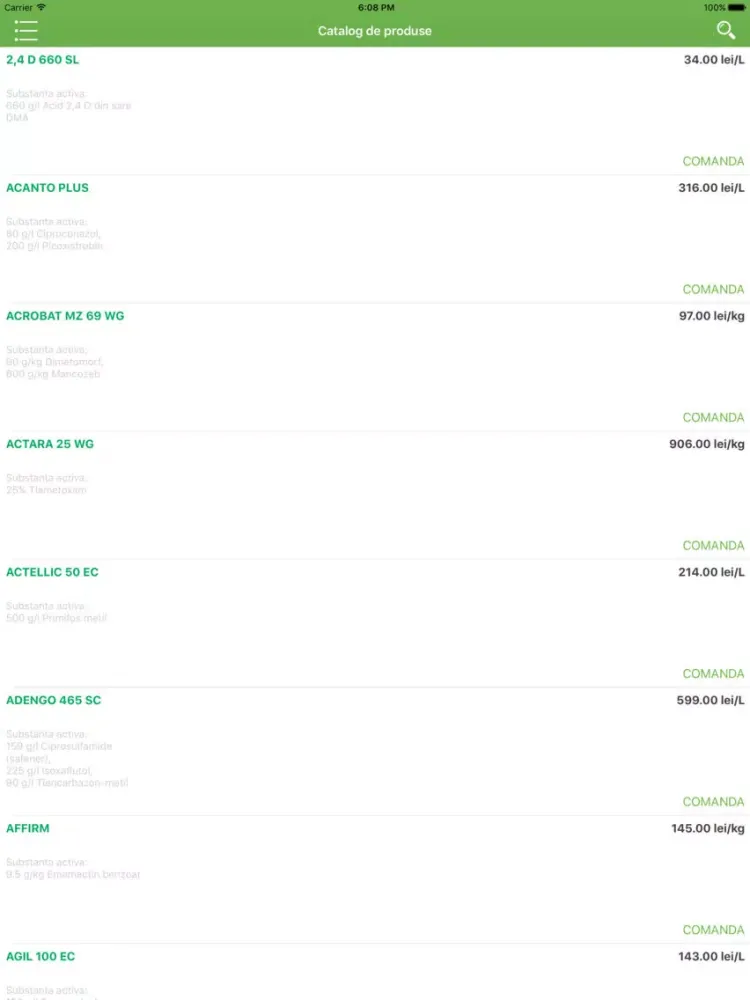Tap COMANDA for 2,4 D 660 SL
750x1000 pixels.
[713, 161]
